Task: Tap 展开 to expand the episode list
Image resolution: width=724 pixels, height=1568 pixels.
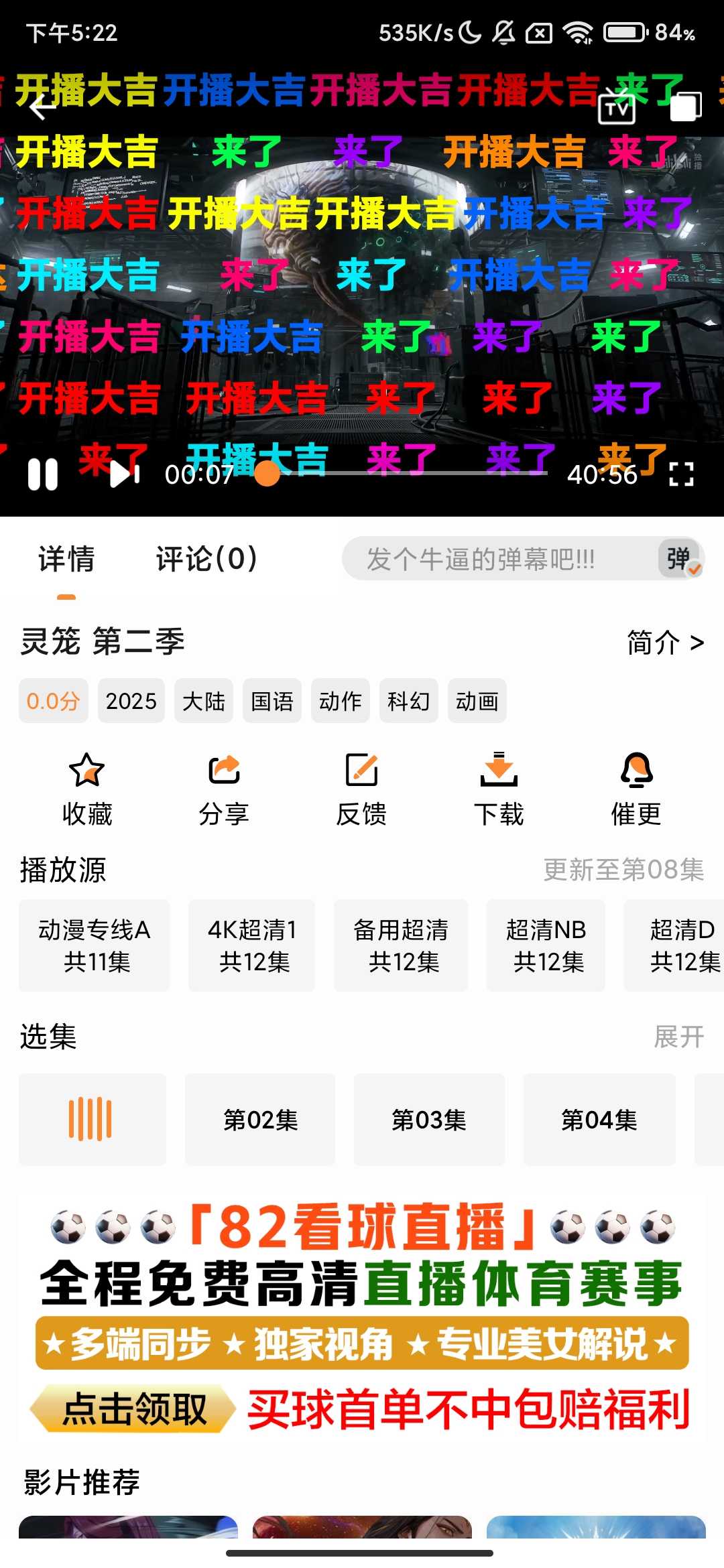Action: (679, 1037)
